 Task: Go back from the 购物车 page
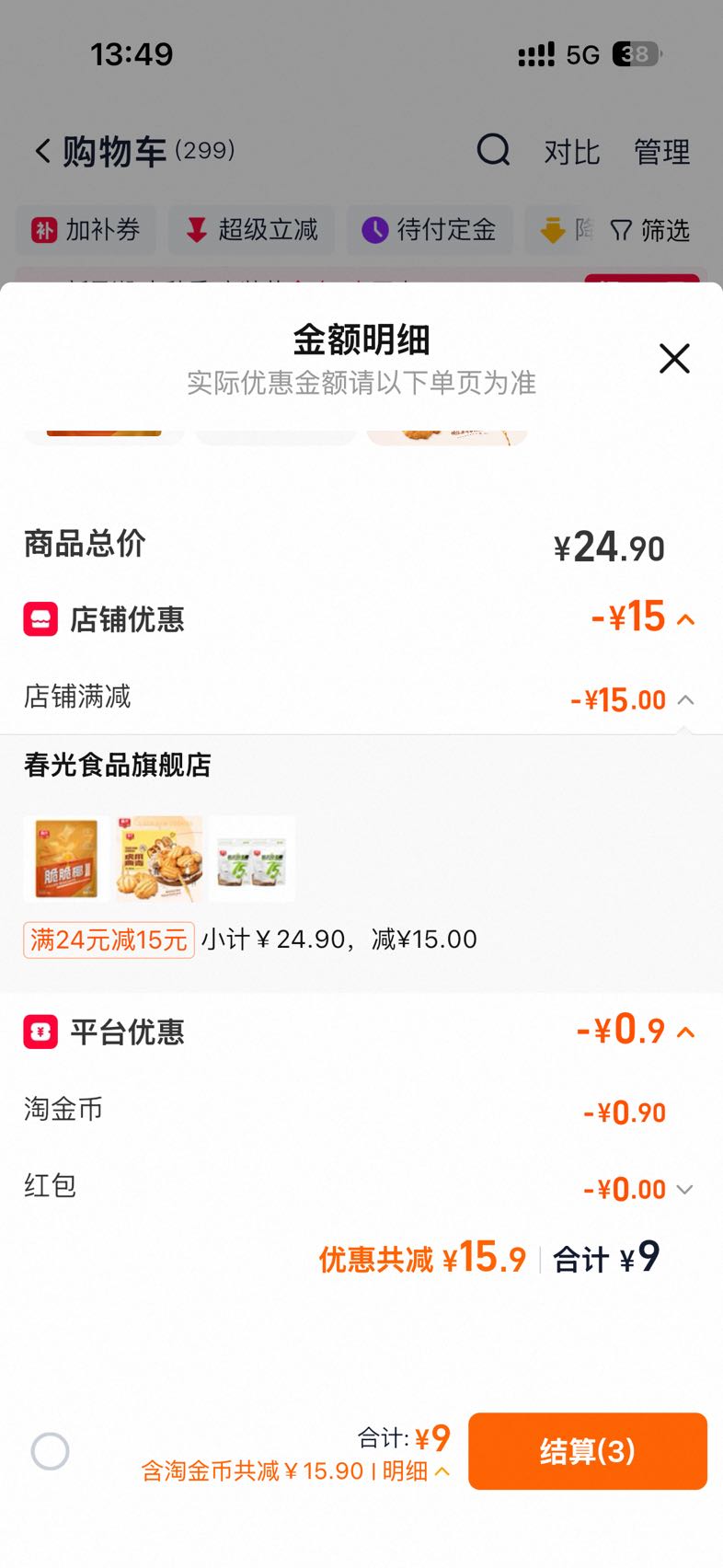tap(42, 151)
